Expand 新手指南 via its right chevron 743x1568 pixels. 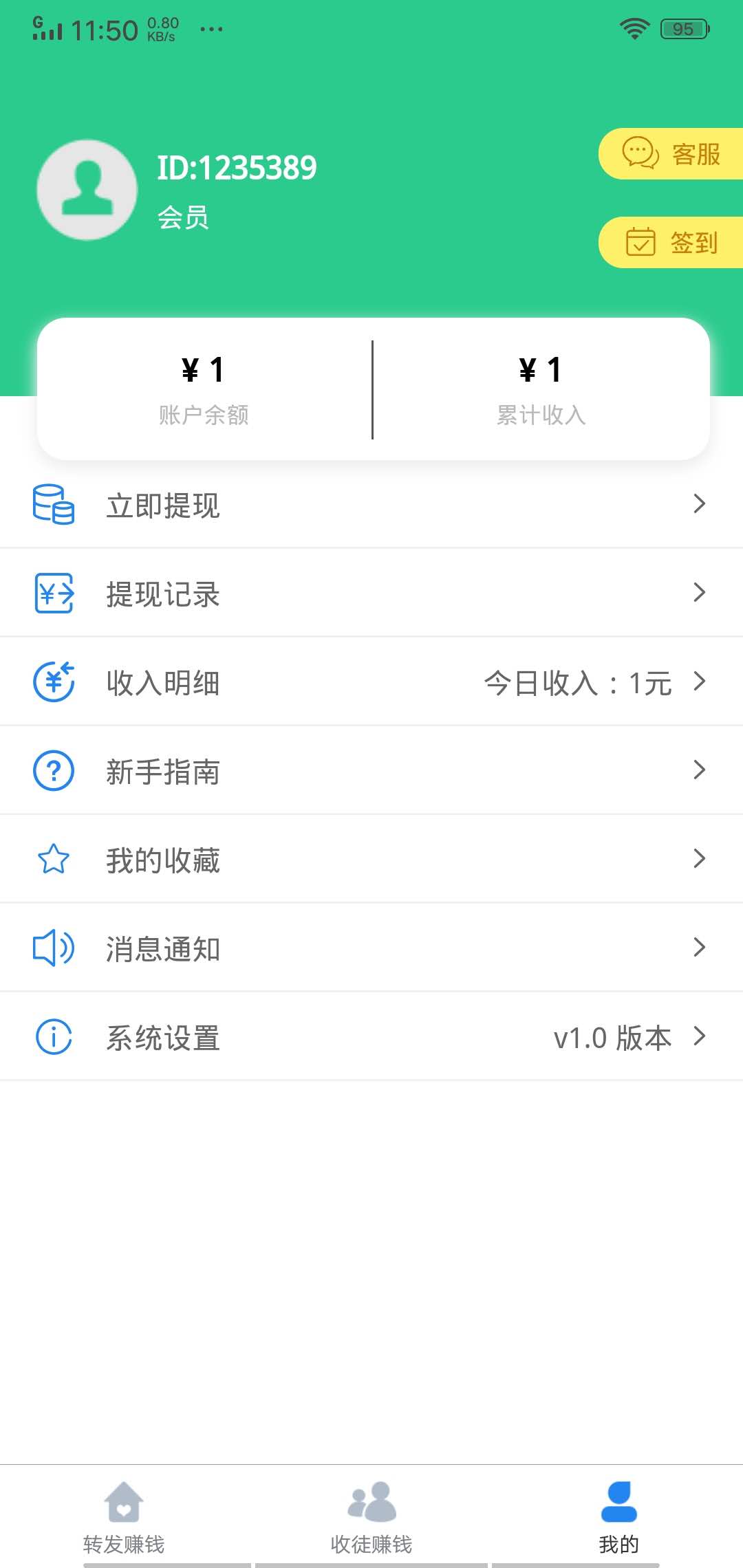pyautogui.click(x=700, y=771)
